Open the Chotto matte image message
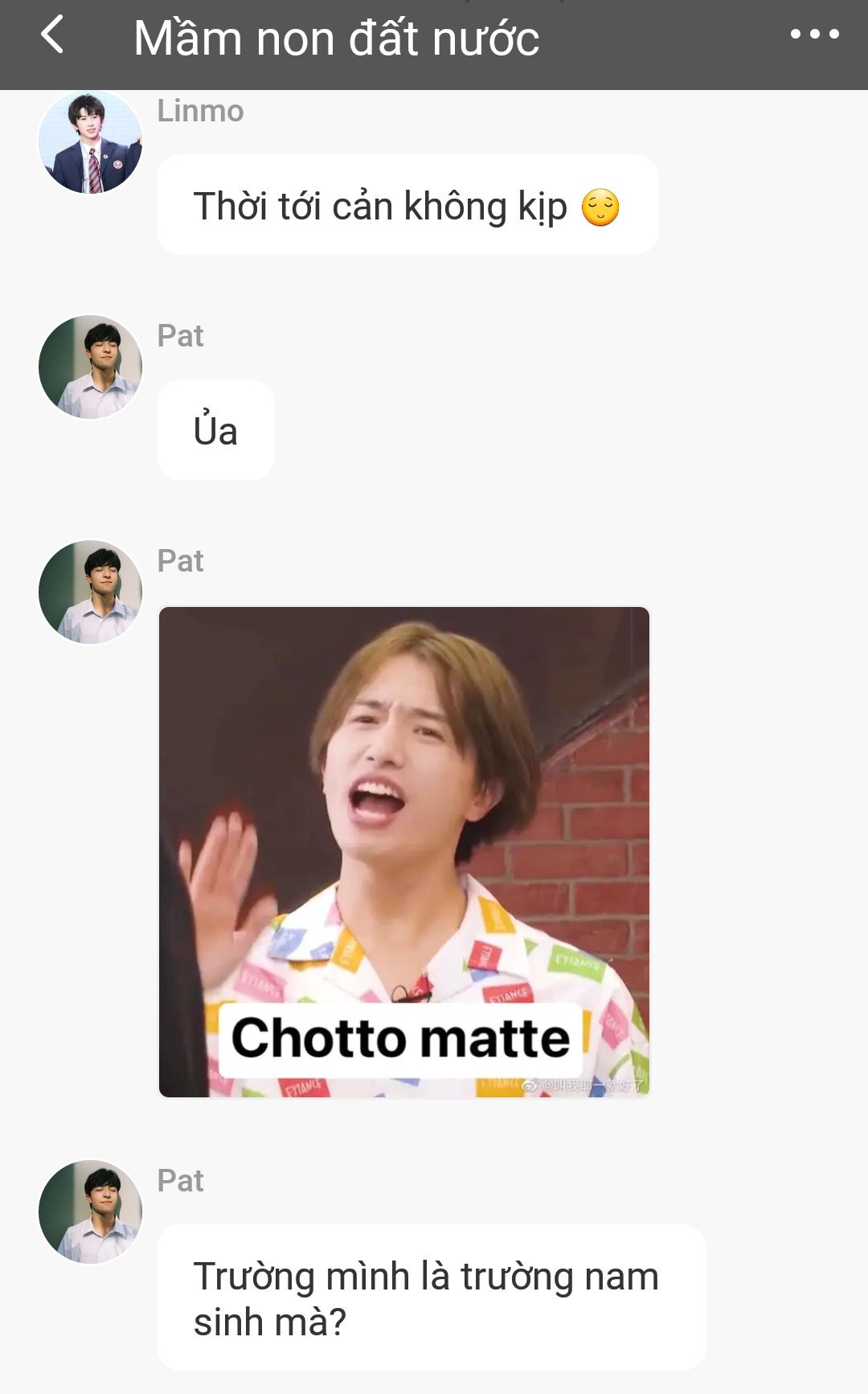 [x=404, y=852]
